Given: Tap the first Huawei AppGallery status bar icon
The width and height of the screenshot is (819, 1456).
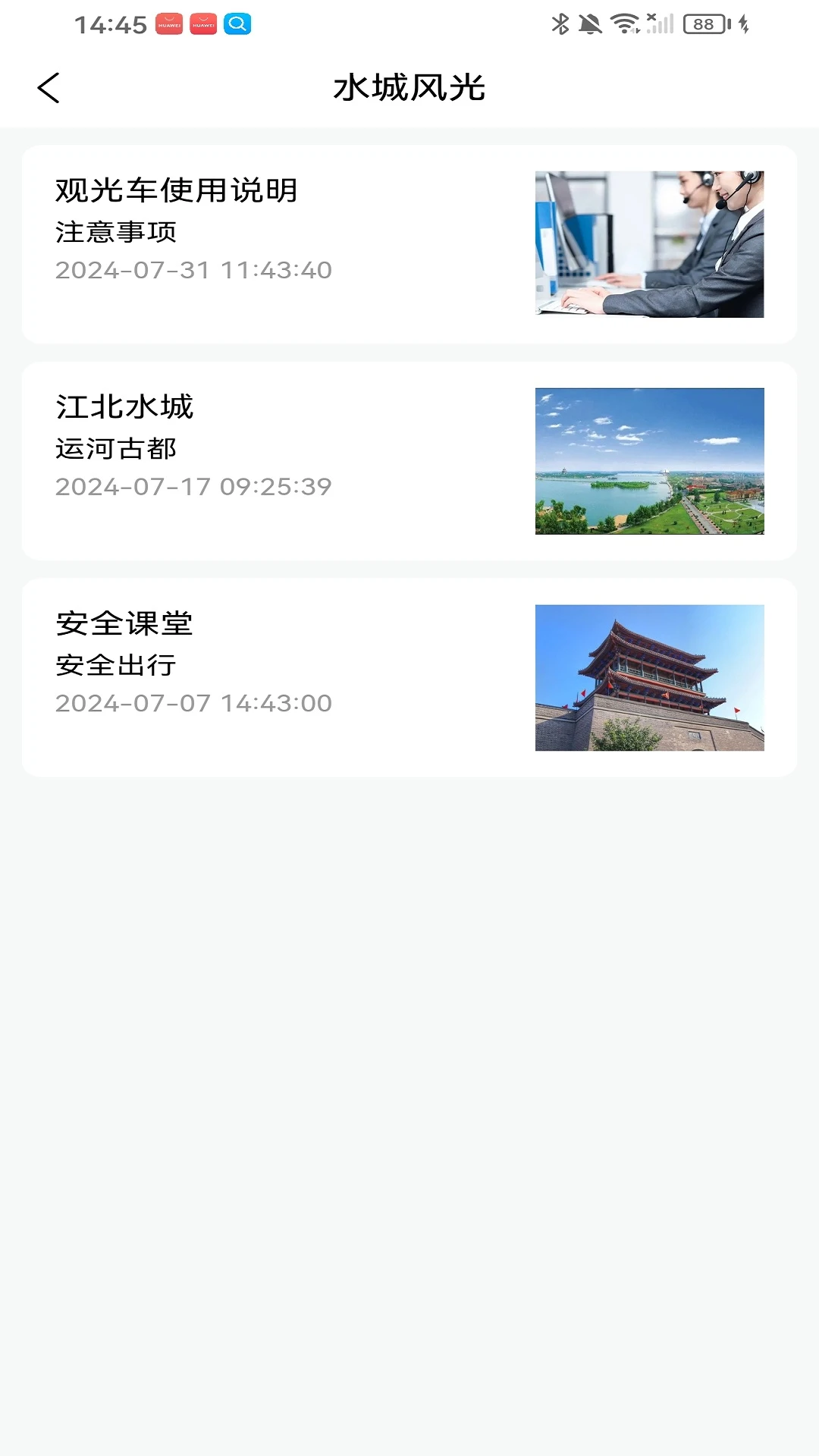Looking at the screenshot, I should pyautogui.click(x=168, y=24).
